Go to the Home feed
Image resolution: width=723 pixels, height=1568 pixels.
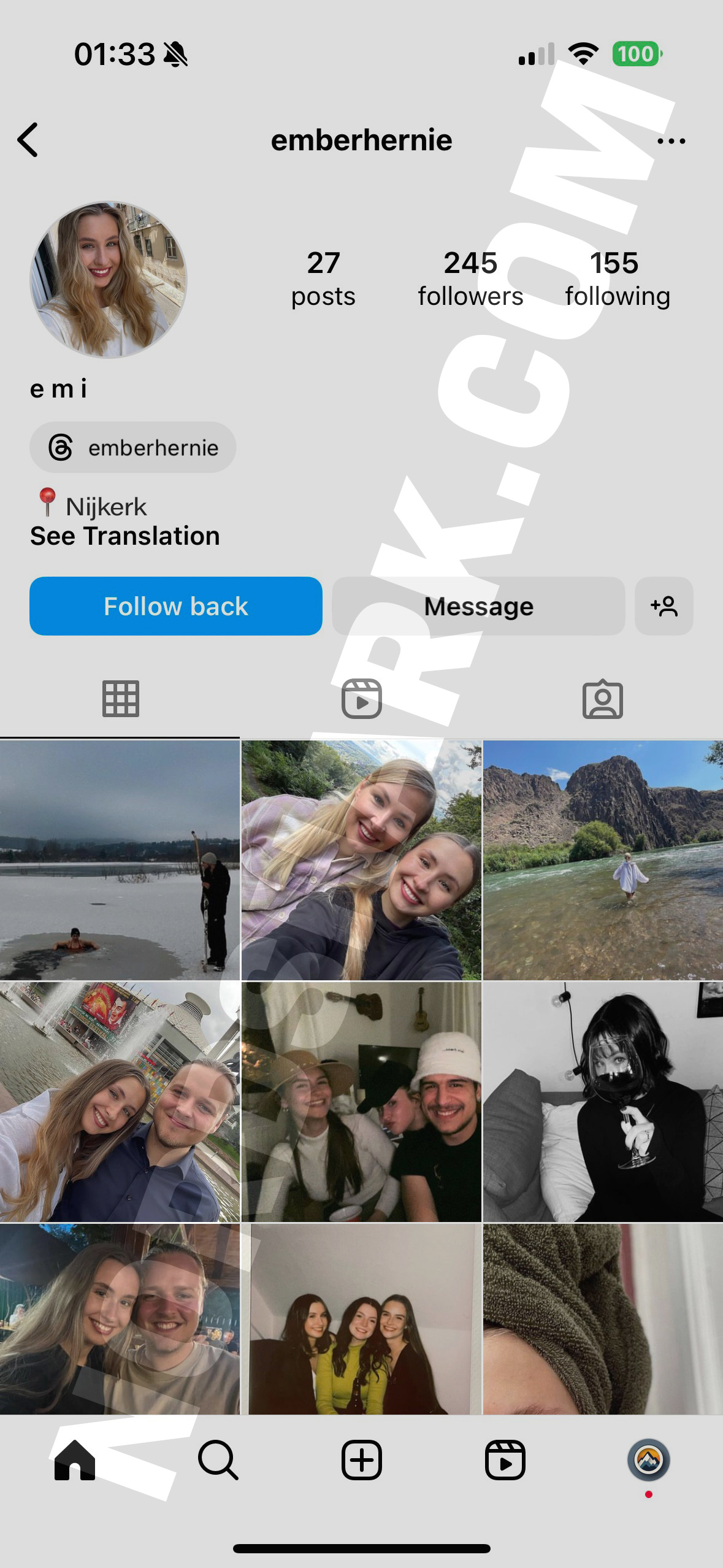coord(75,1460)
